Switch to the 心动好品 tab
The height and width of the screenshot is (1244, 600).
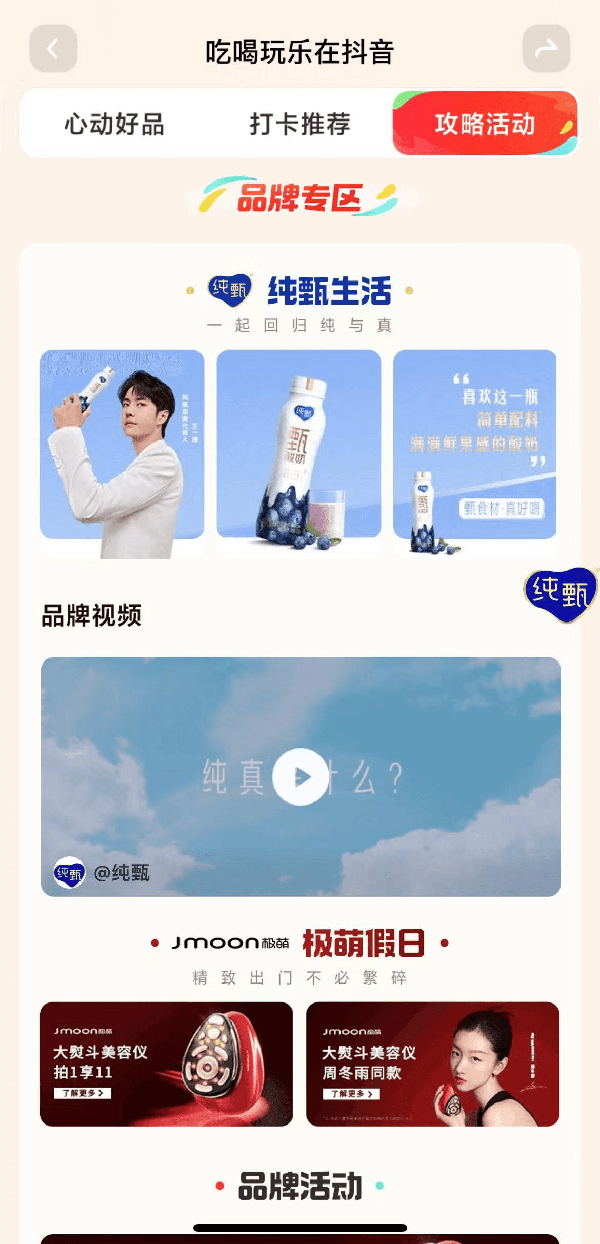pos(115,125)
